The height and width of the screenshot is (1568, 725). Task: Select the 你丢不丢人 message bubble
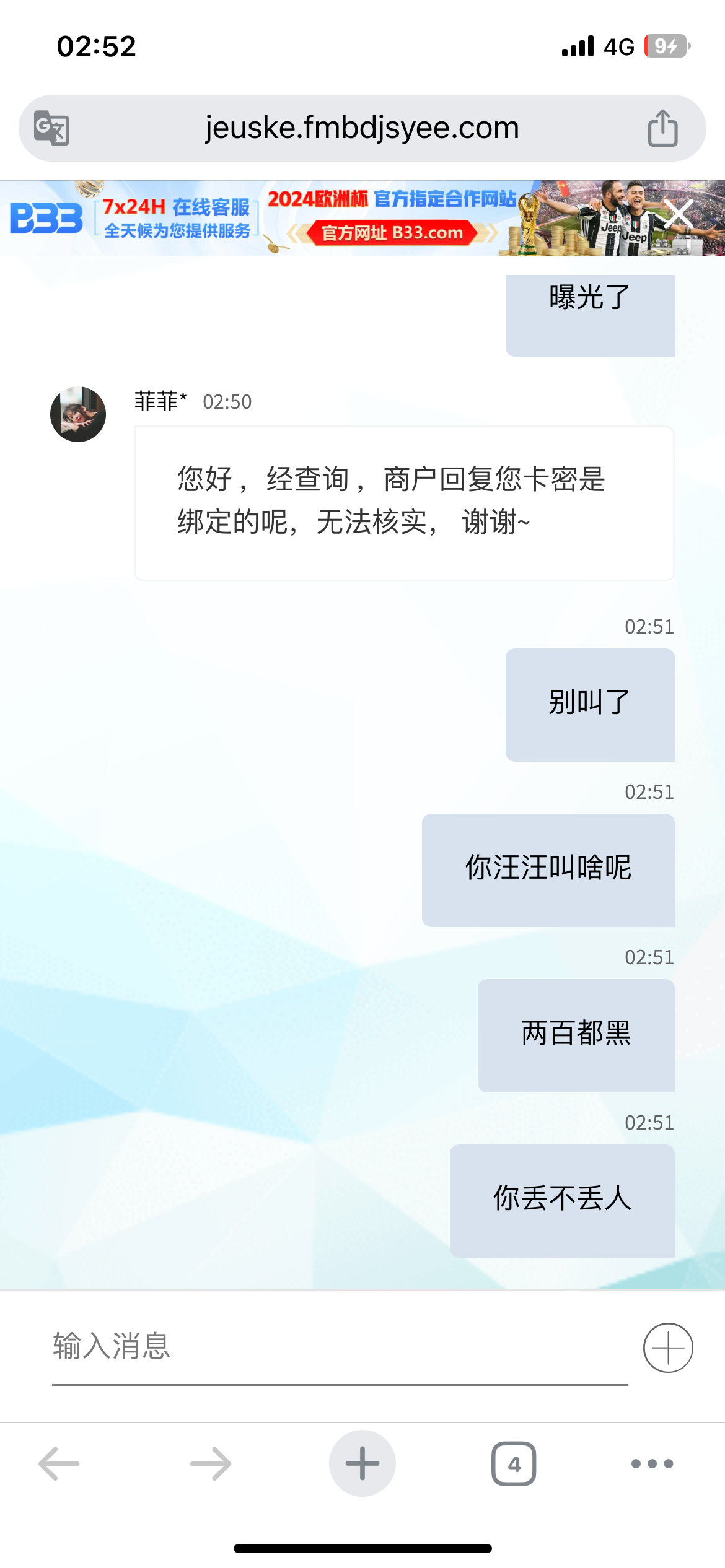click(561, 1200)
